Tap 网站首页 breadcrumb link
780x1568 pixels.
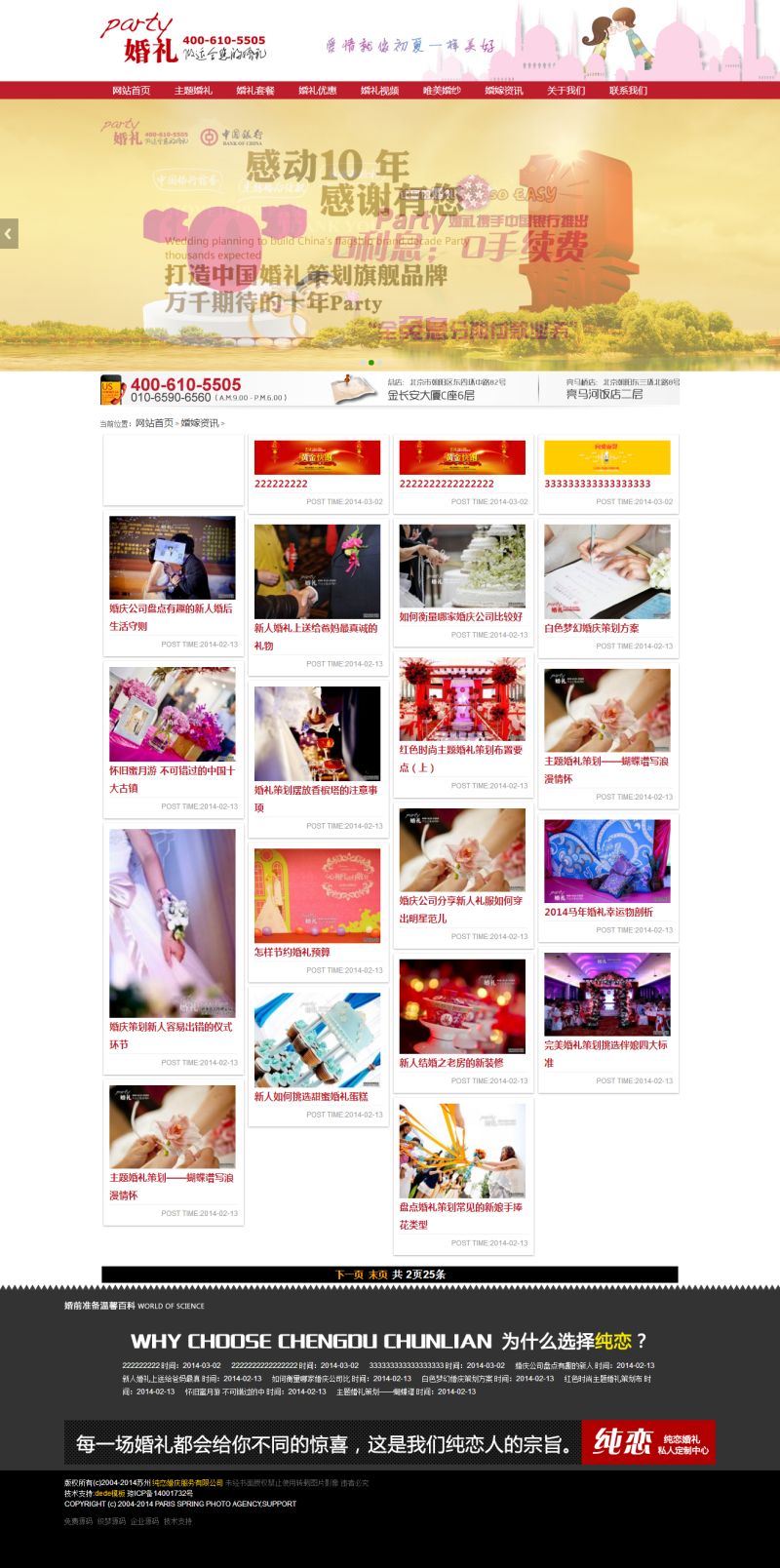(154, 423)
